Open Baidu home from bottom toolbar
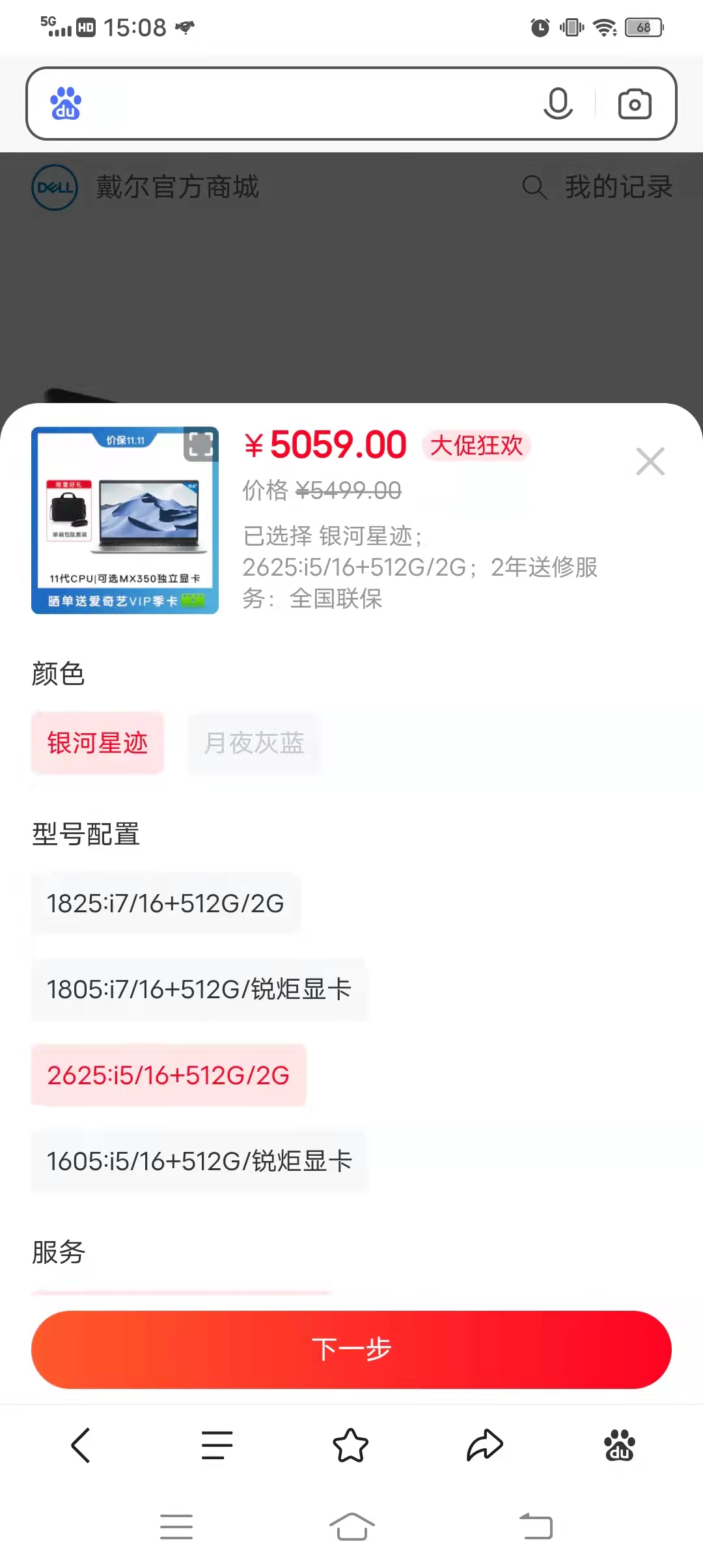 619,1446
